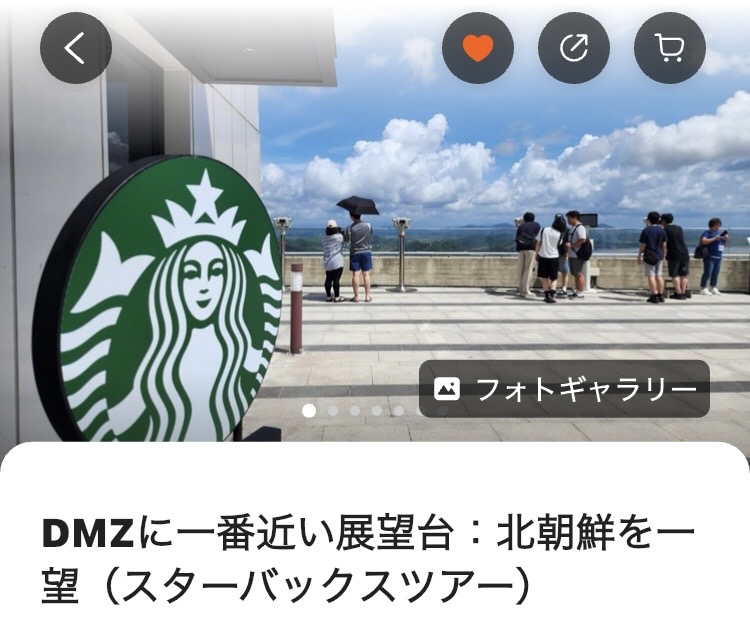This screenshot has width=750, height=637.
Task: Open the フォトギャラリー photo gallery
Action: coord(564,389)
